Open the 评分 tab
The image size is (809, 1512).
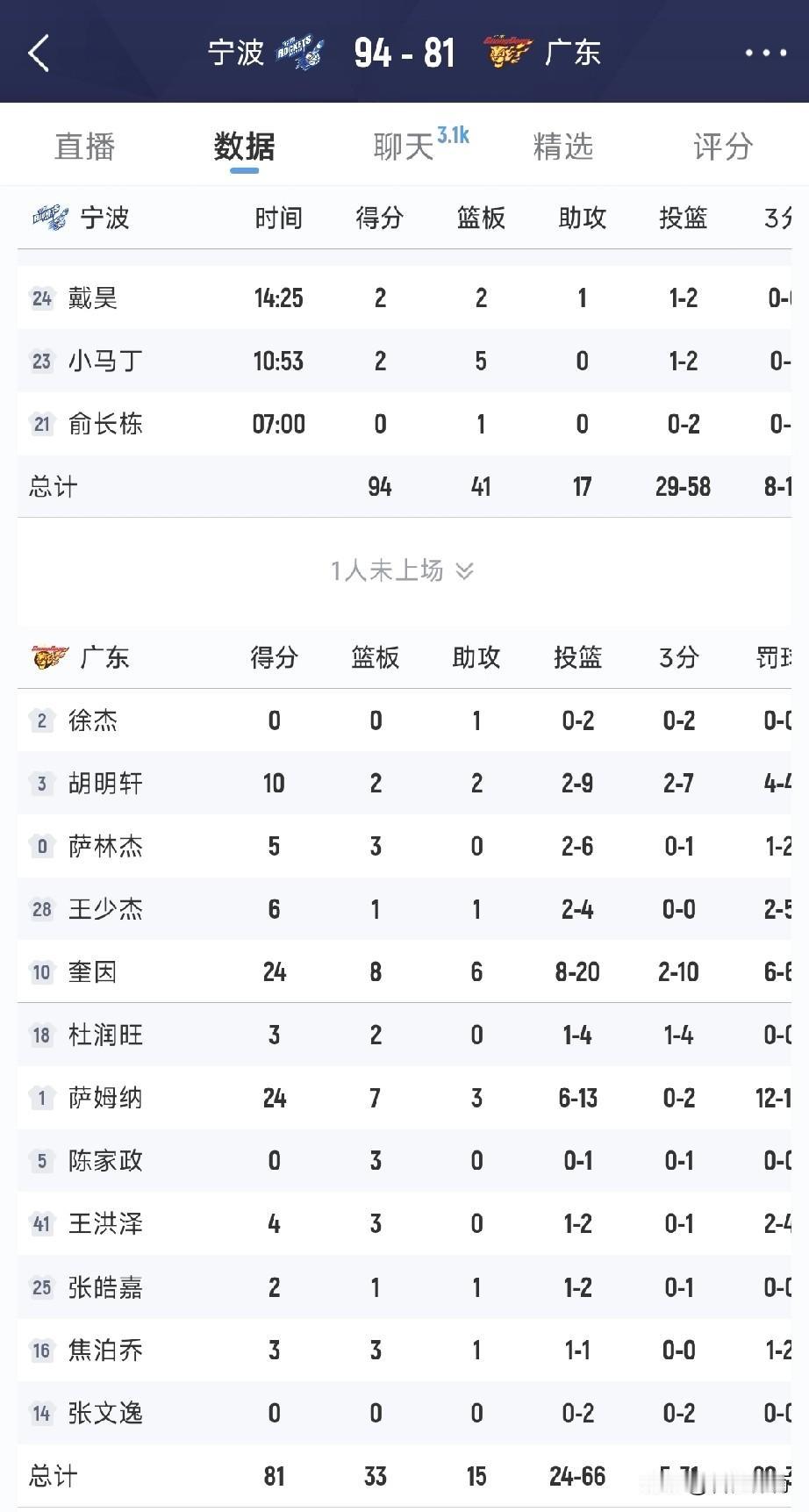click(720, 146)
